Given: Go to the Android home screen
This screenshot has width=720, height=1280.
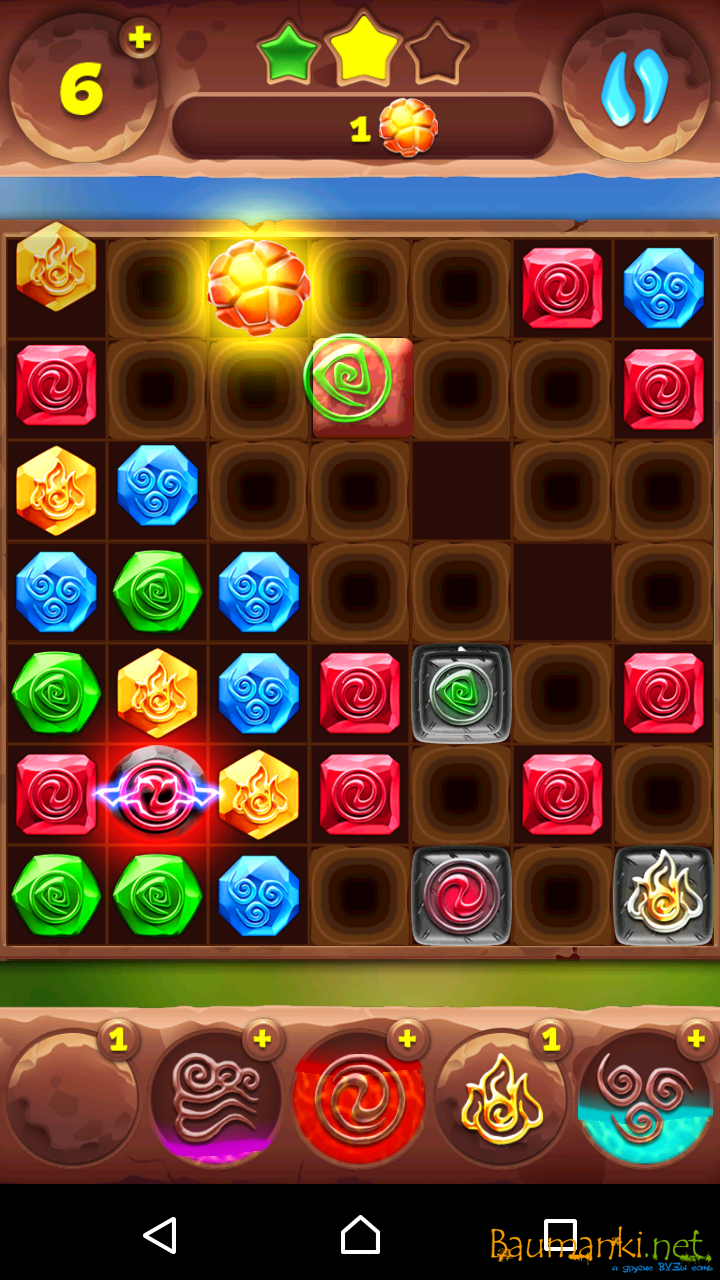Looking at the screenshot, I should tap(360, 1235).
